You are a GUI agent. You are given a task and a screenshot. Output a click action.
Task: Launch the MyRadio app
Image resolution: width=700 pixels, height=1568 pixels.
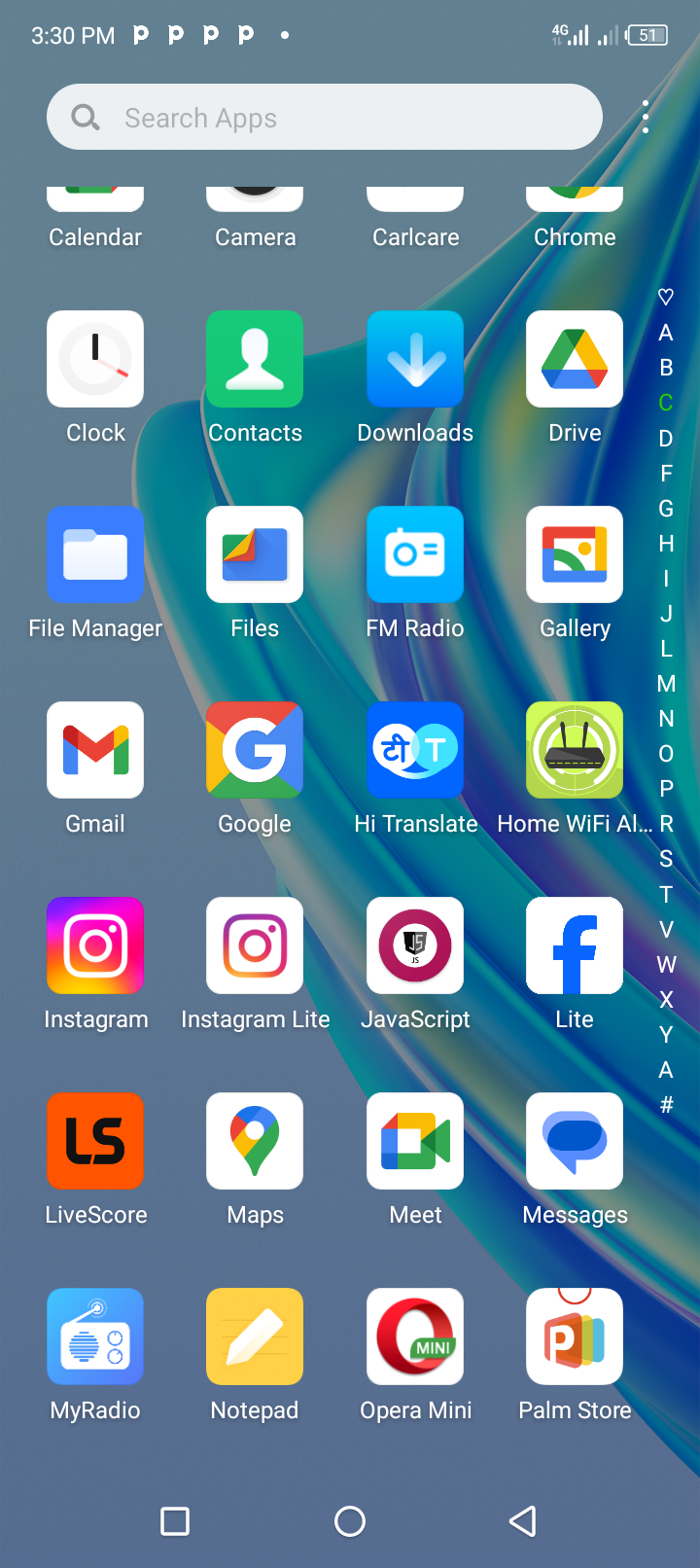(94, 1336)
